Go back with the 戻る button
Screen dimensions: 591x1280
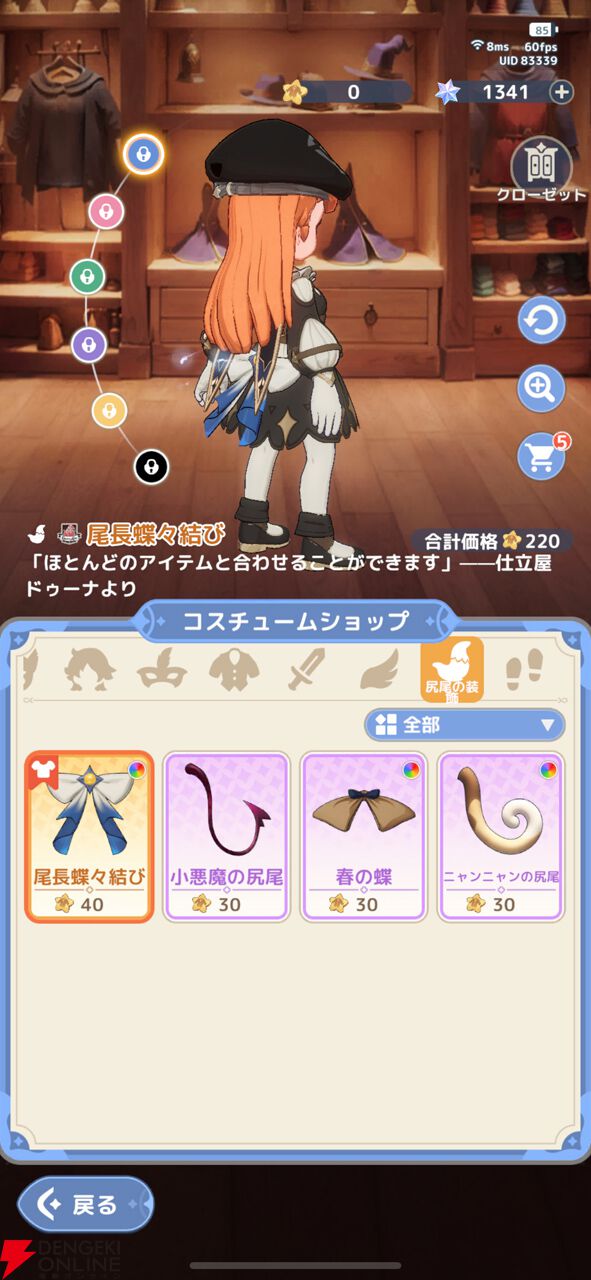click(86, 1204)
